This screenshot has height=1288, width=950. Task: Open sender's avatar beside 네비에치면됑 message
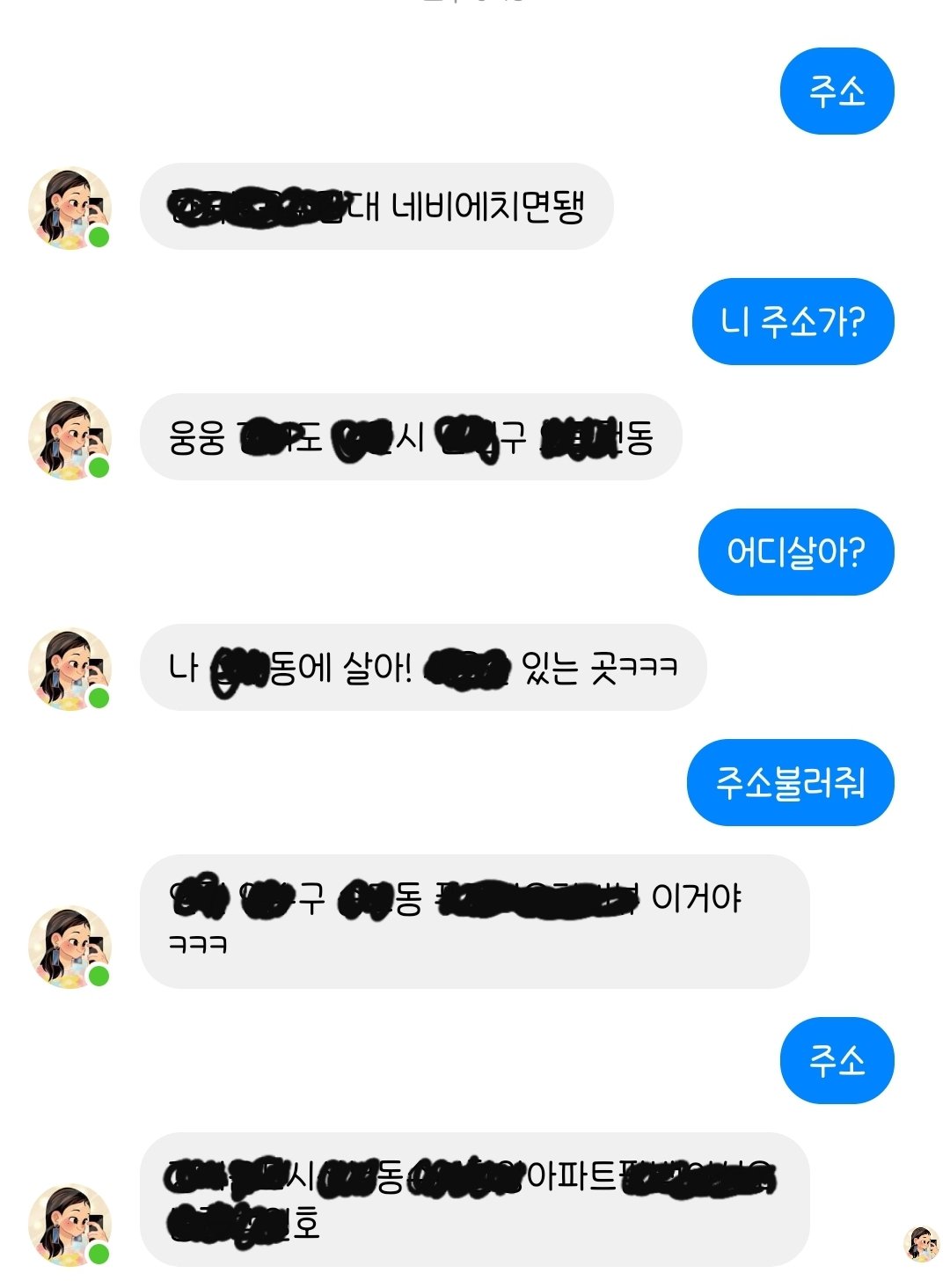(69, 209)
